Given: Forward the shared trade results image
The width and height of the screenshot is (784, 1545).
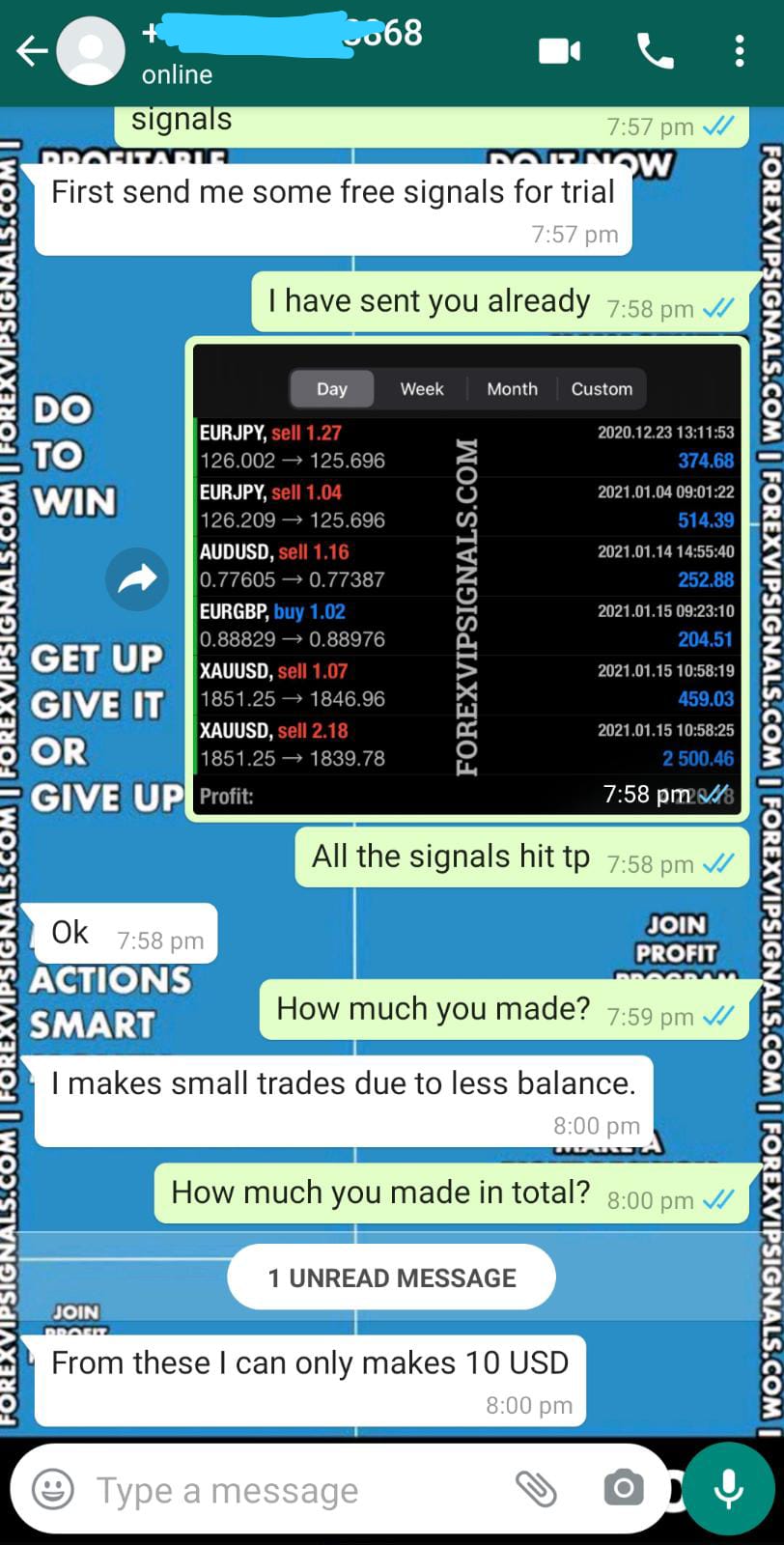Looking at the screenshot, I should (x=137, y=579).
